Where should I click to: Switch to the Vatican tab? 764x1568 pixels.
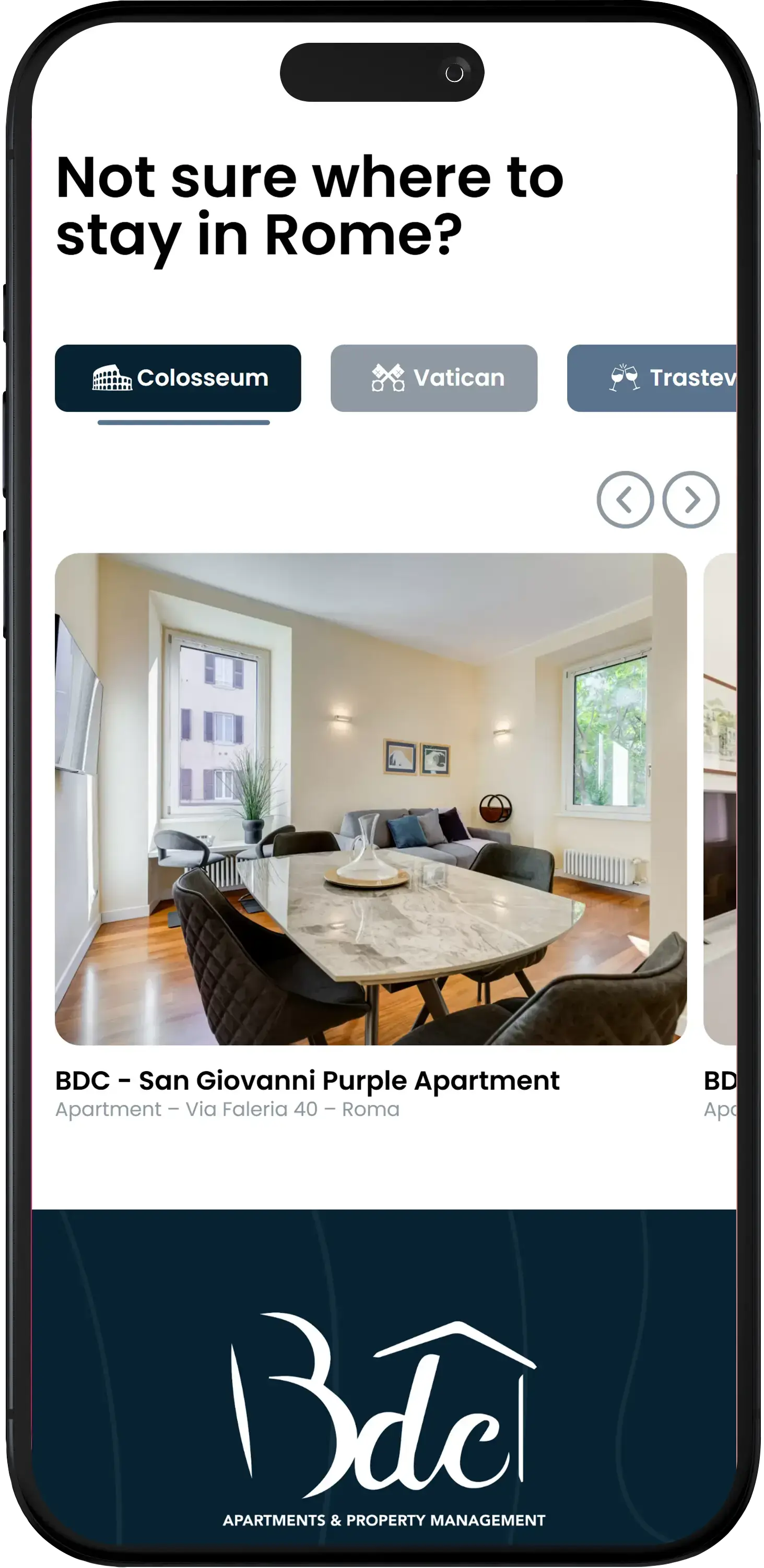(434, 378)
